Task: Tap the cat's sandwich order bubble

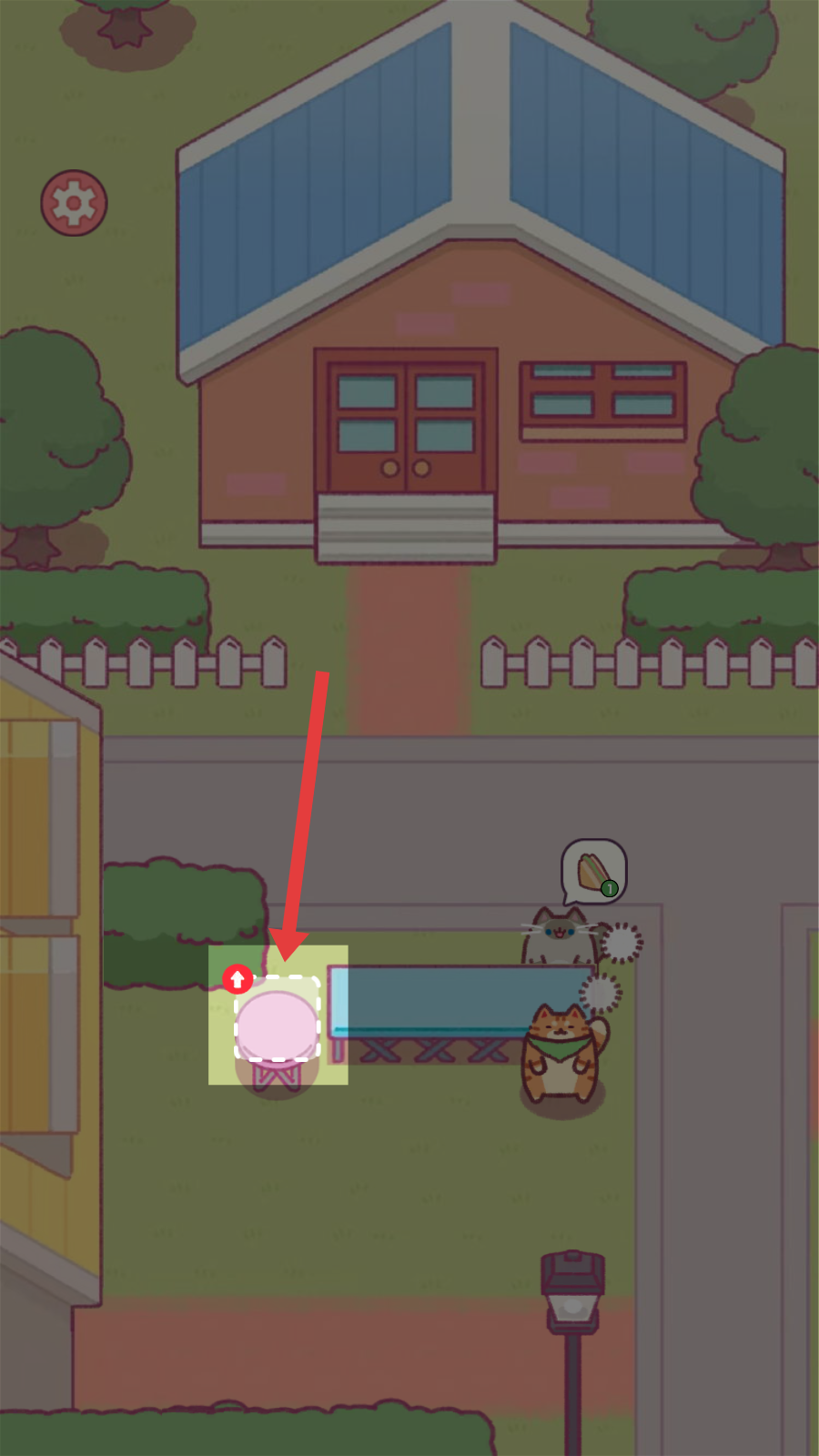Action: click(593, 871)
